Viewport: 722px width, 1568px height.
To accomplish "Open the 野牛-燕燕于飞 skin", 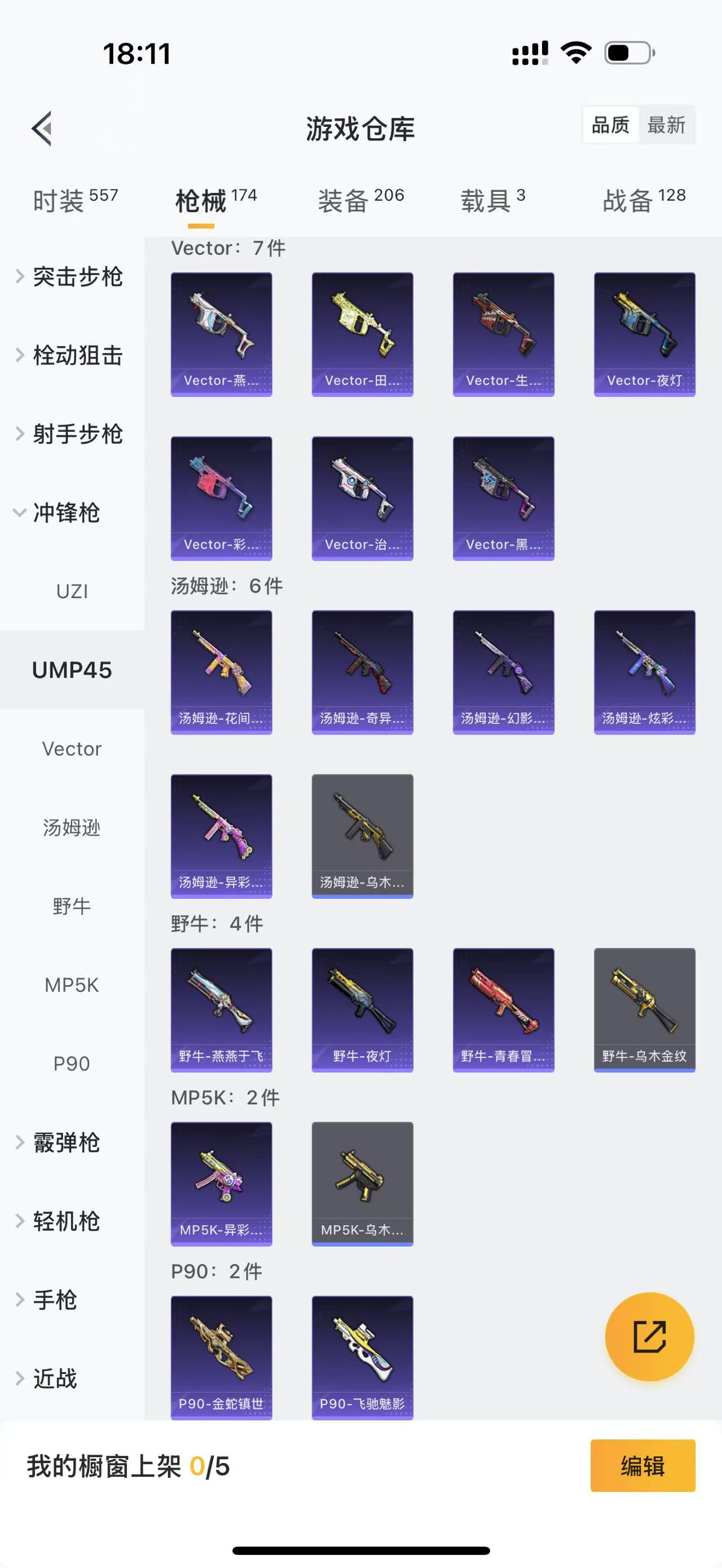I will coord(221,1008).
